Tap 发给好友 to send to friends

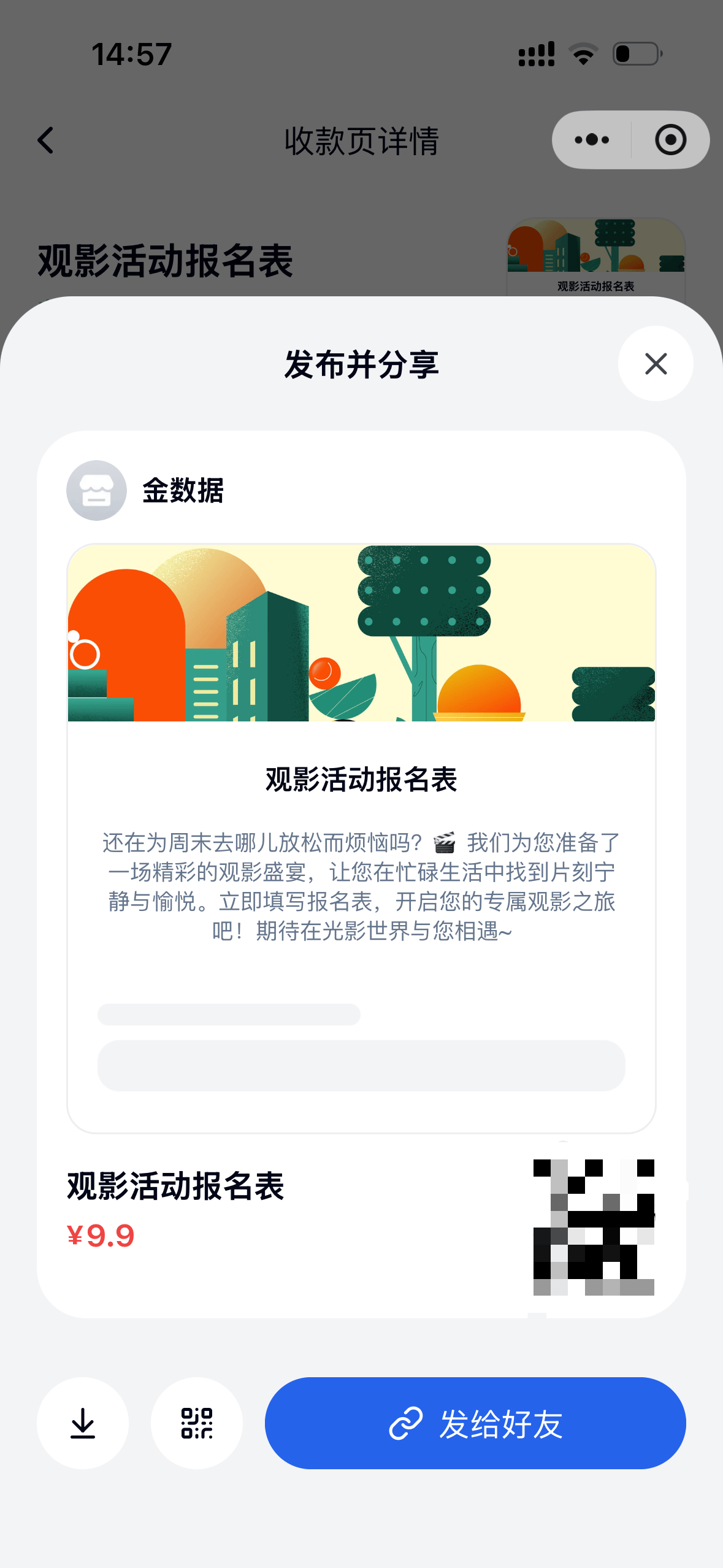(x=475, y=1423)
